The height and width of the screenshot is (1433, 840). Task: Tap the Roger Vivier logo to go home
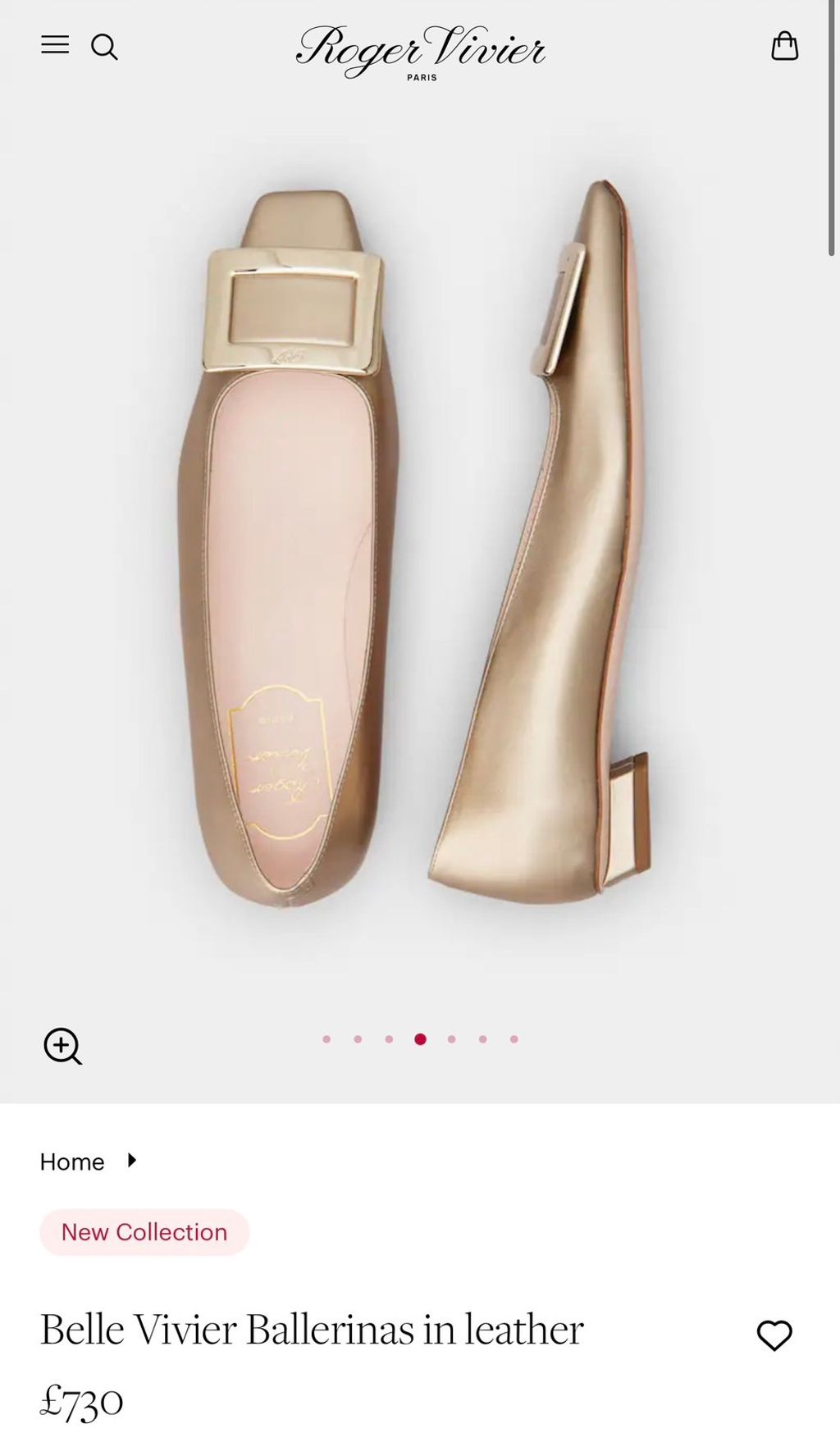(x=421, y=52)
